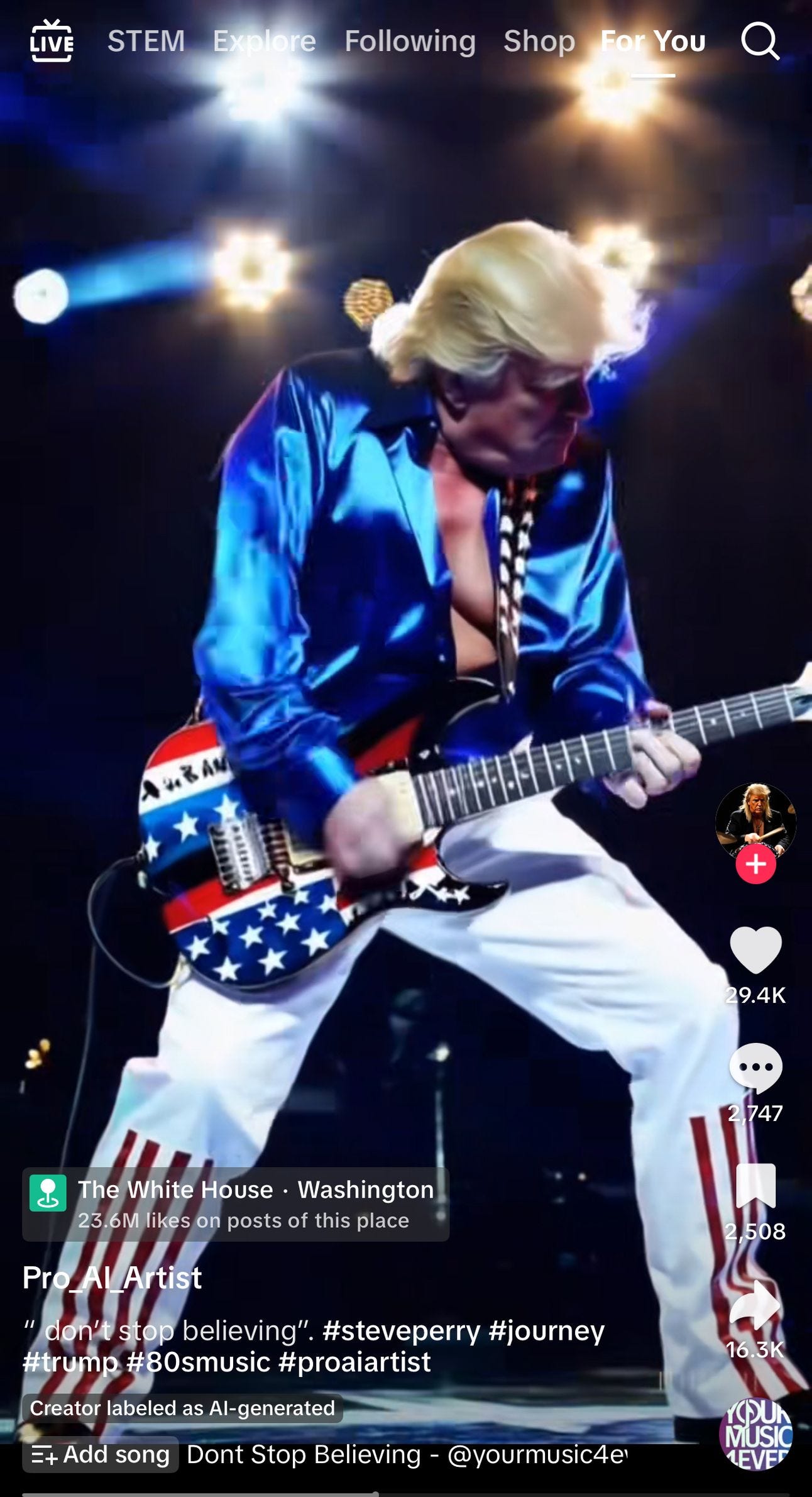Screen dimensions: 812x1497
Task: Switch to the STEM tab
Action: [x=146, y=41]
